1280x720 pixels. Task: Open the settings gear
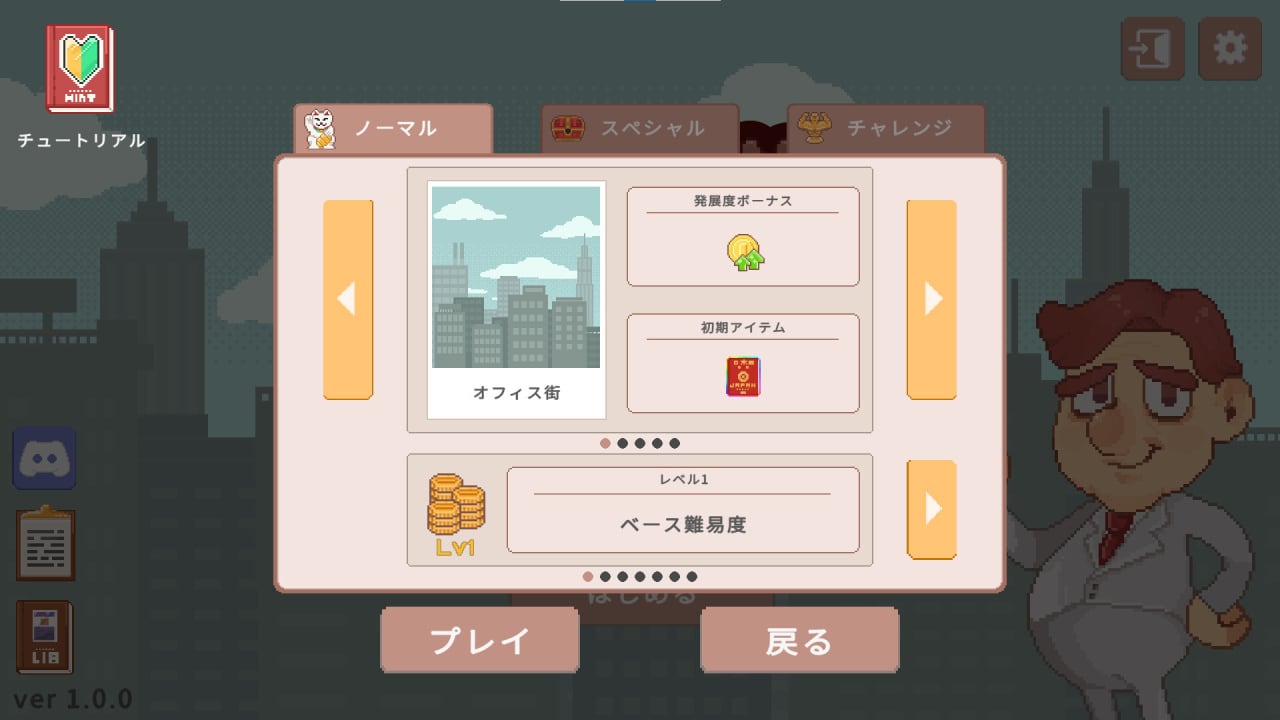coord(1229,48)
